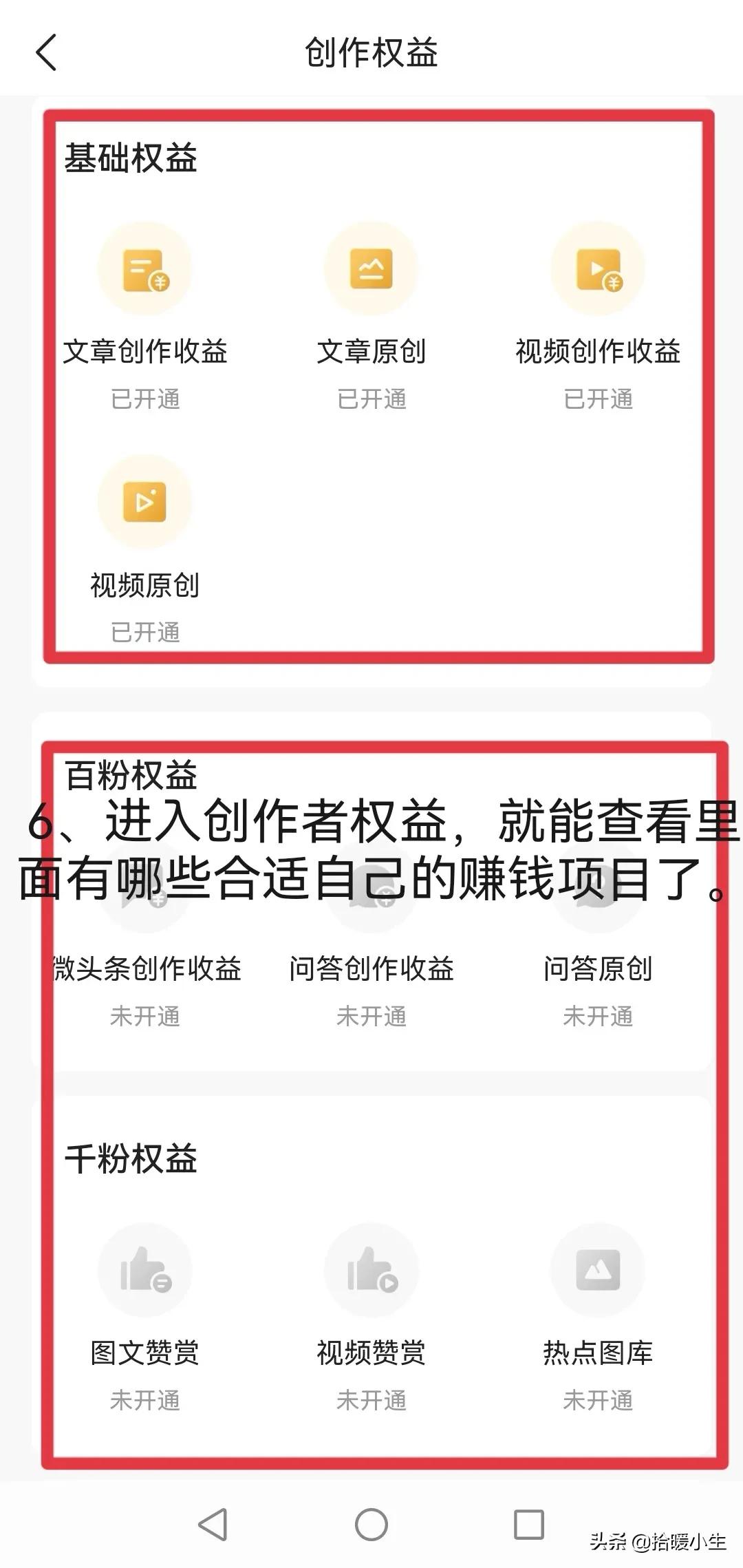Open 视频赞赏 benefit
Image resolution: width=743 pixels, height=1568 pixels.
[371, 1270]
